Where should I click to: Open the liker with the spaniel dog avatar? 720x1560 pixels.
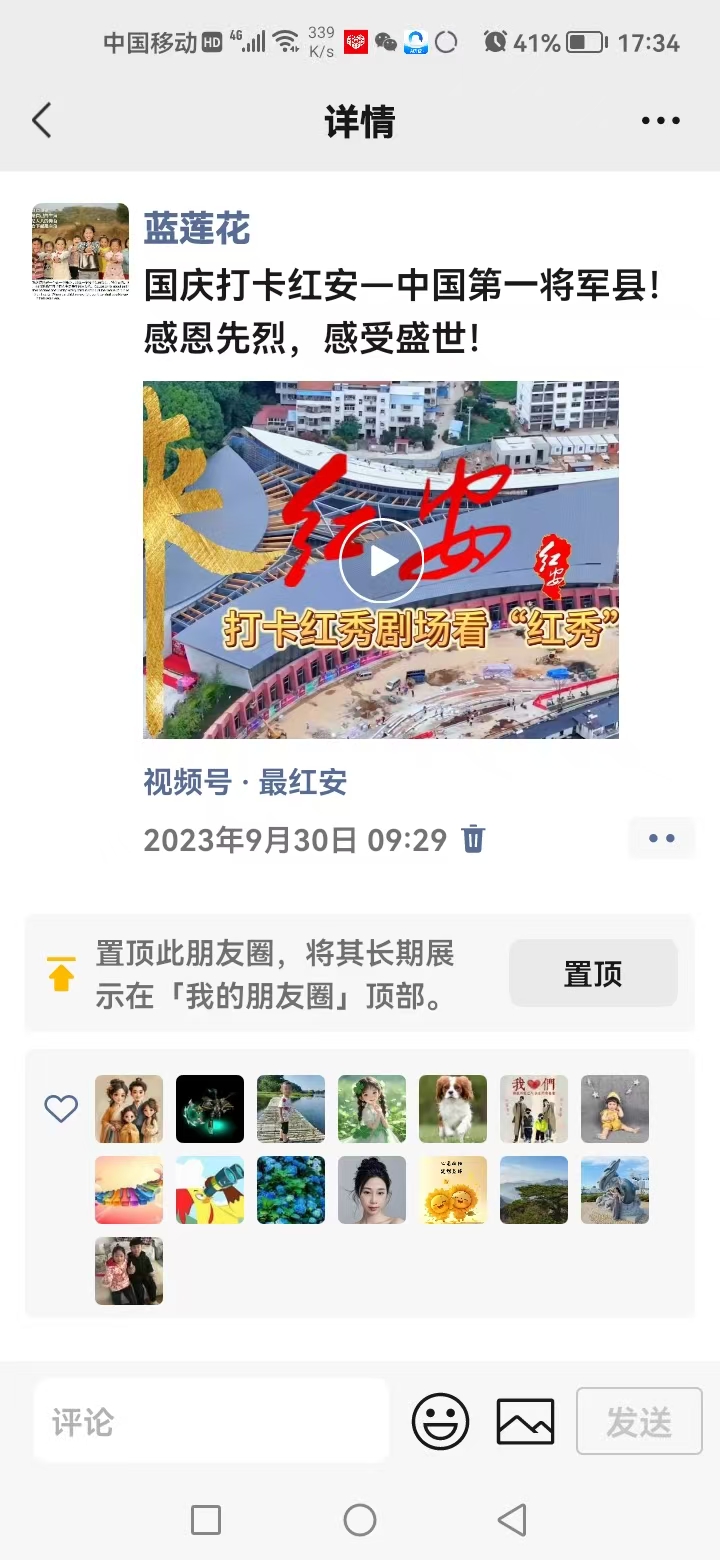(453, 1109)
